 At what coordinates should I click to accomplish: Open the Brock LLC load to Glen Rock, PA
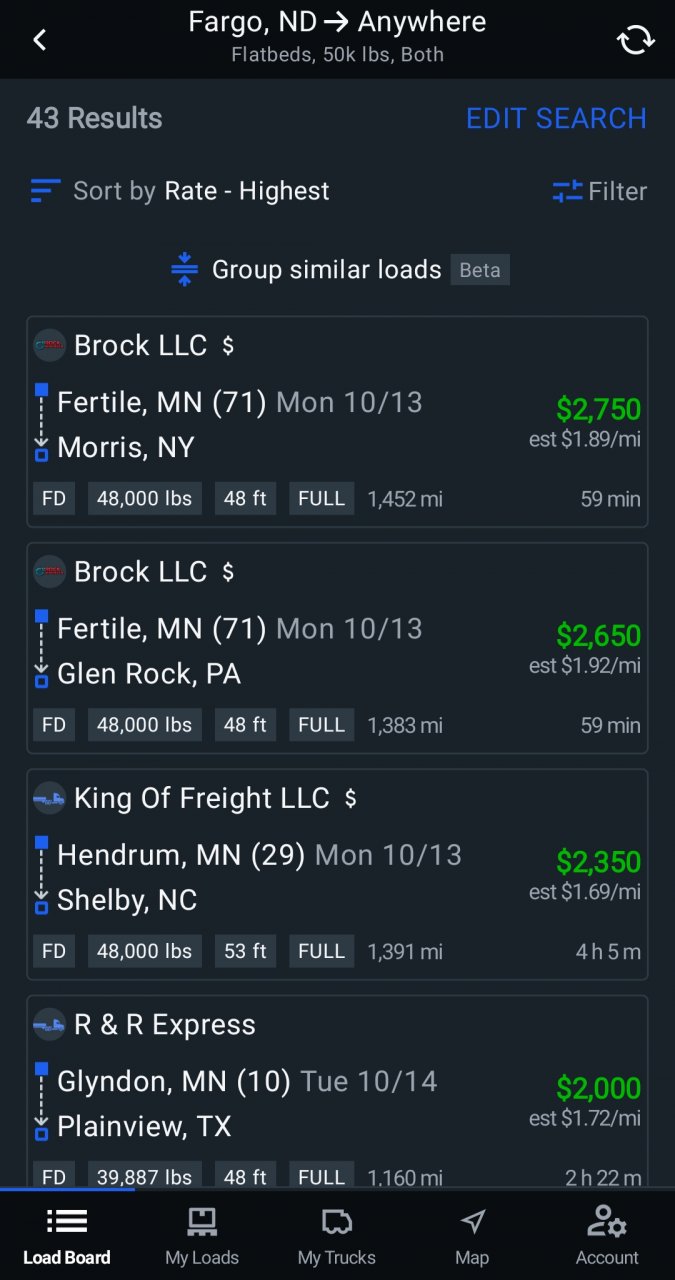337,648
